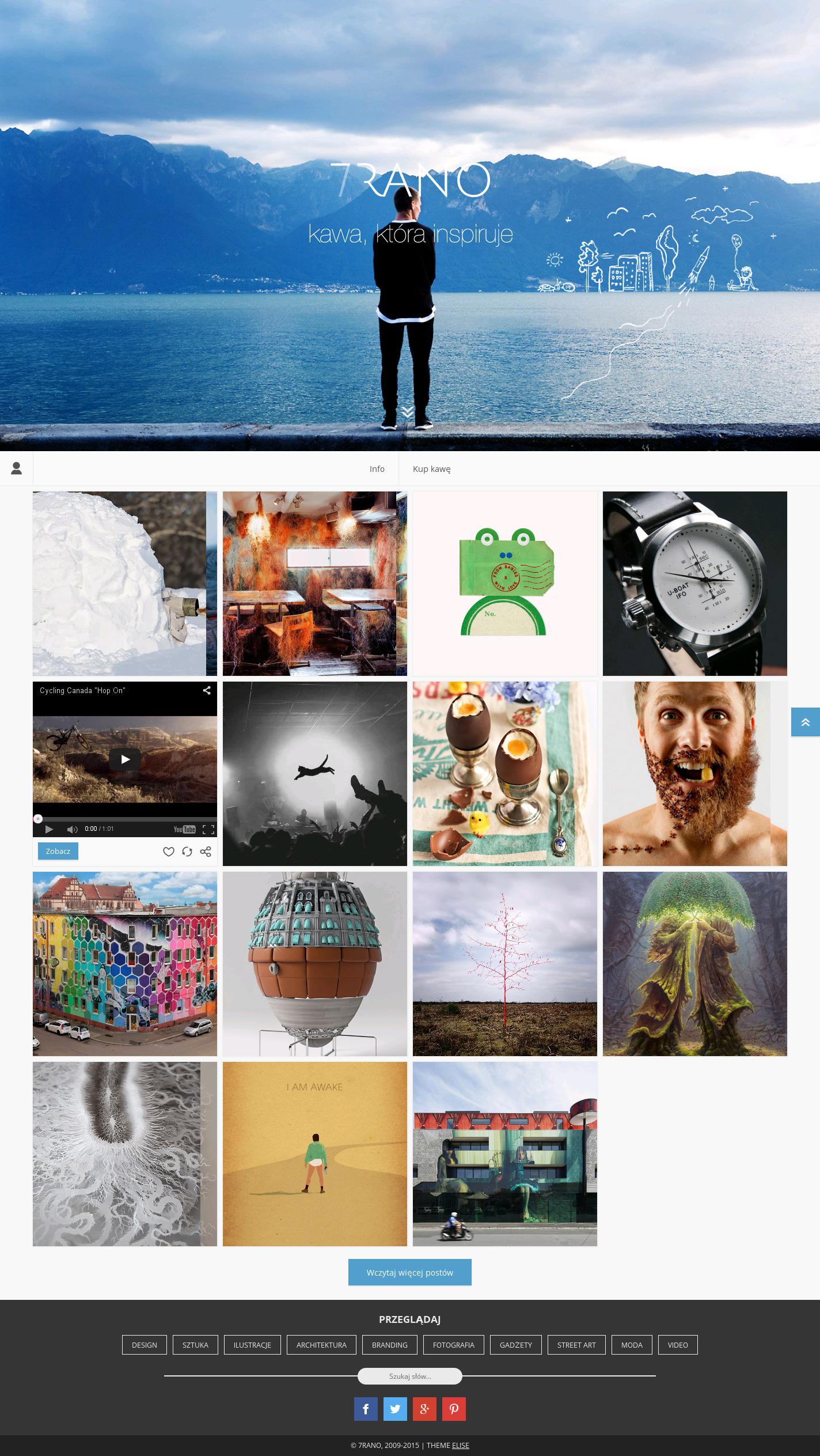Reblog the Cycling Canada video post
Image resolution: width=820 pixels, height=1456 pixels.
(x=187, y=852)
